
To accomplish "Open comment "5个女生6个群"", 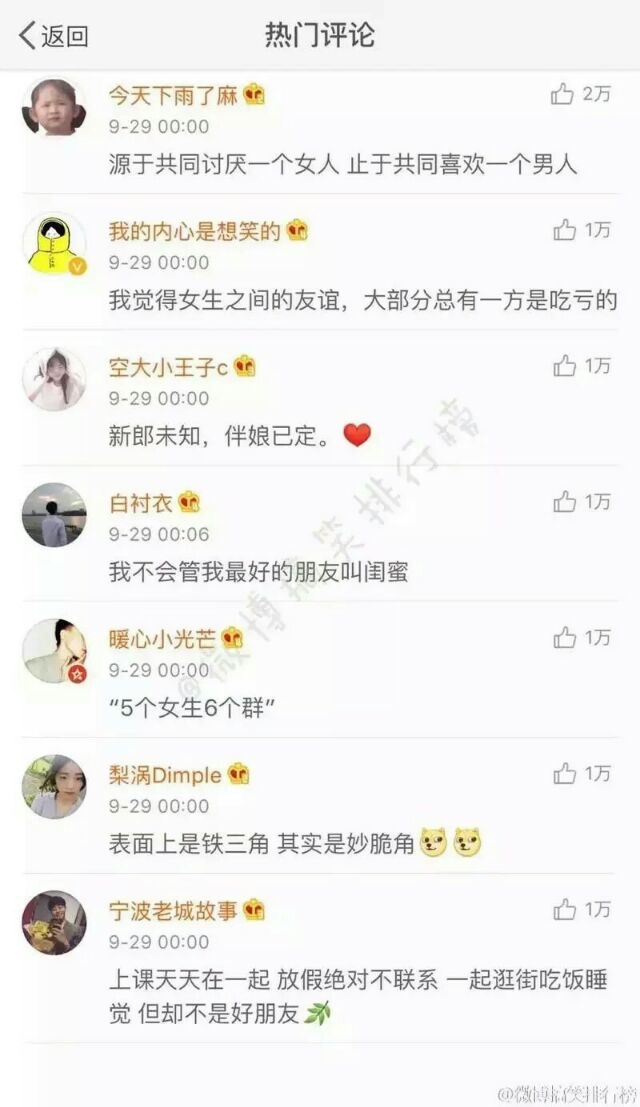I will [191, 707].
